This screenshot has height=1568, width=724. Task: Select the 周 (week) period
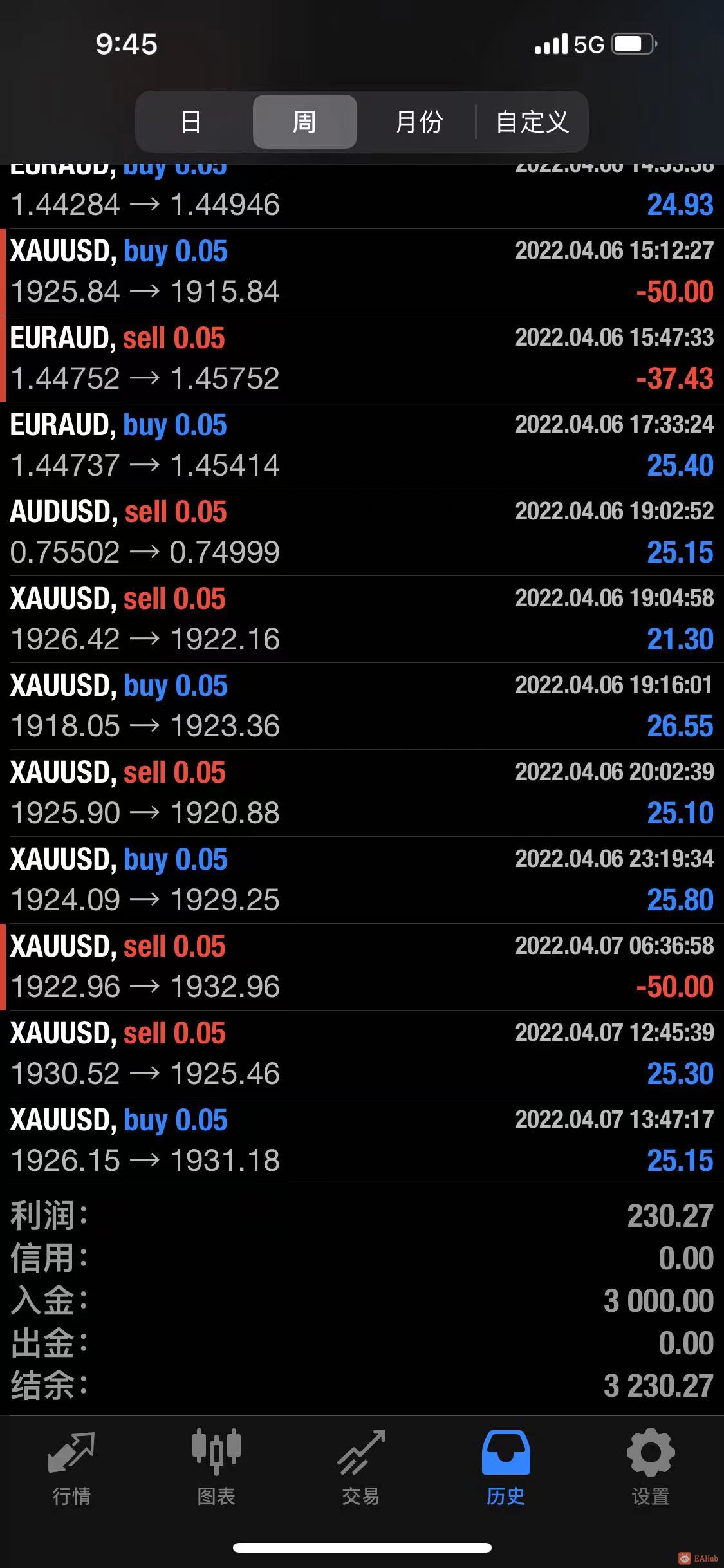click(x=304, y=122)
